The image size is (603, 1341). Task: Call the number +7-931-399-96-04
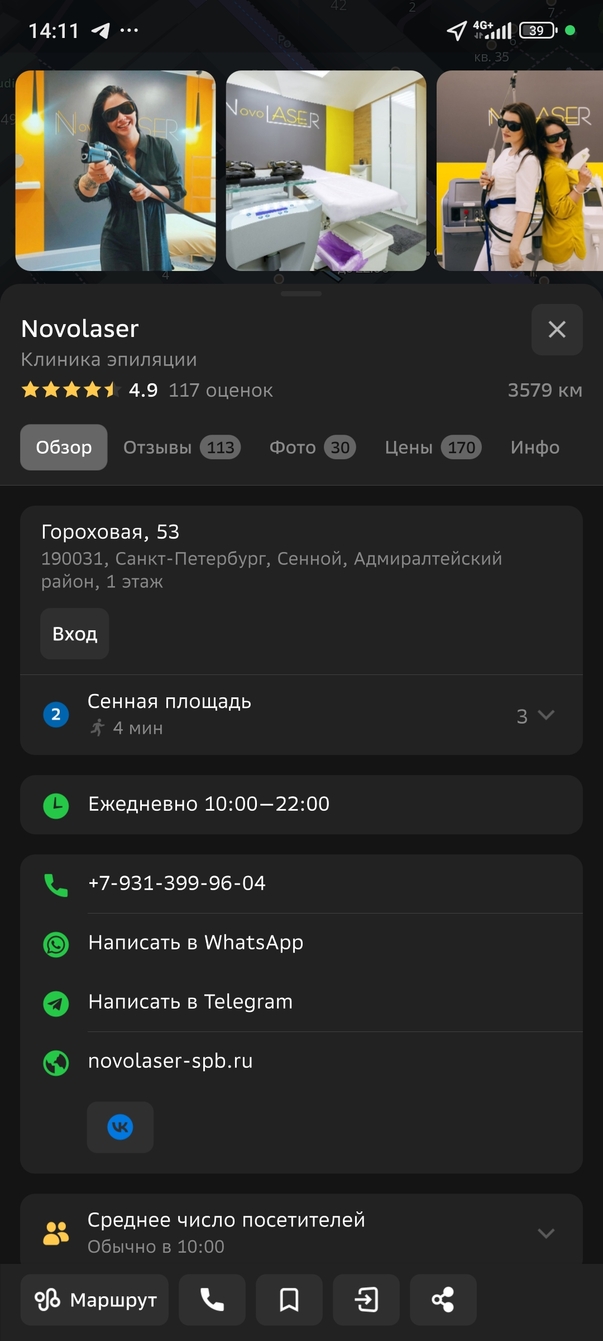click(x=301, y=884)
